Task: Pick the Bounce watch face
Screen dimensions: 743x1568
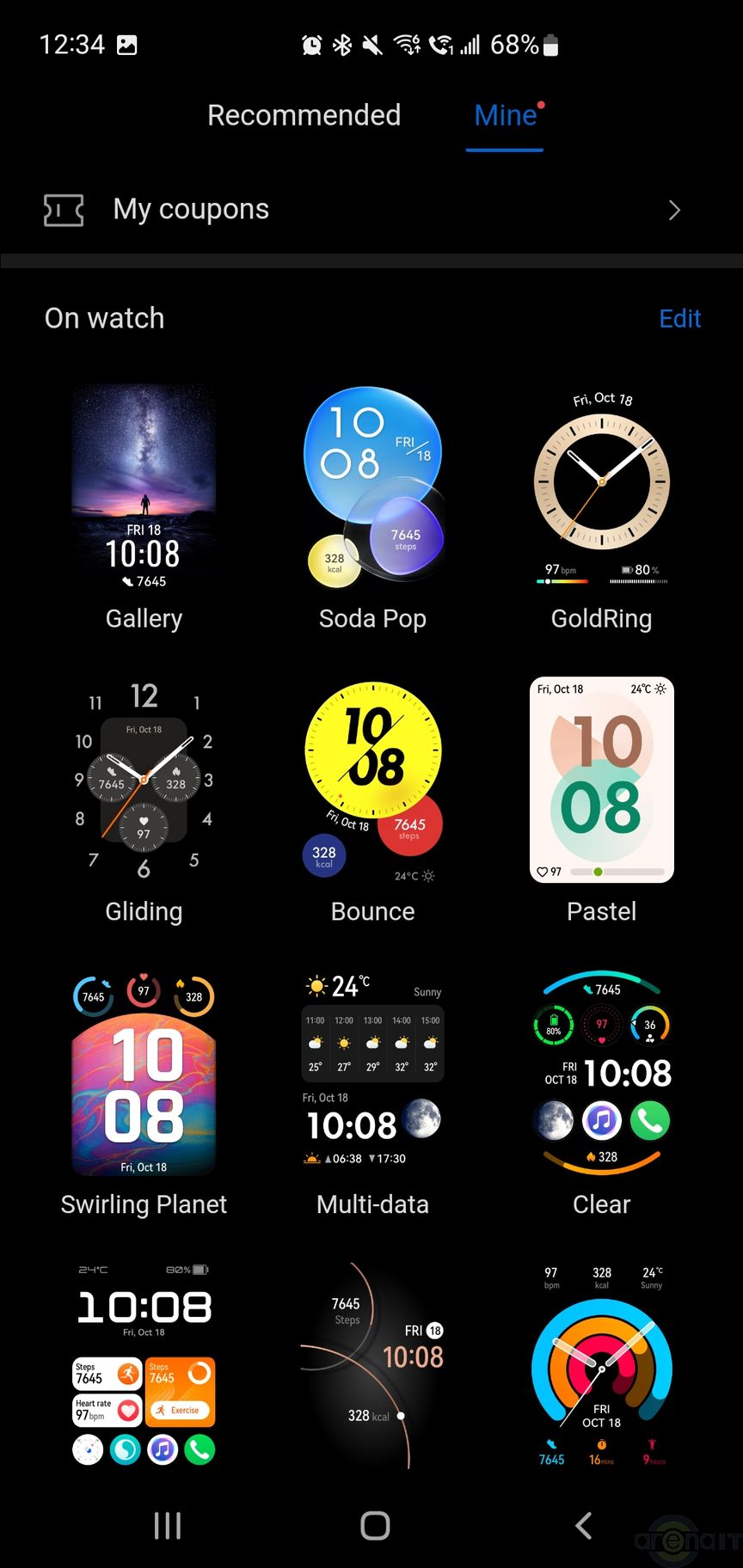Action: [x=373, y=781]
